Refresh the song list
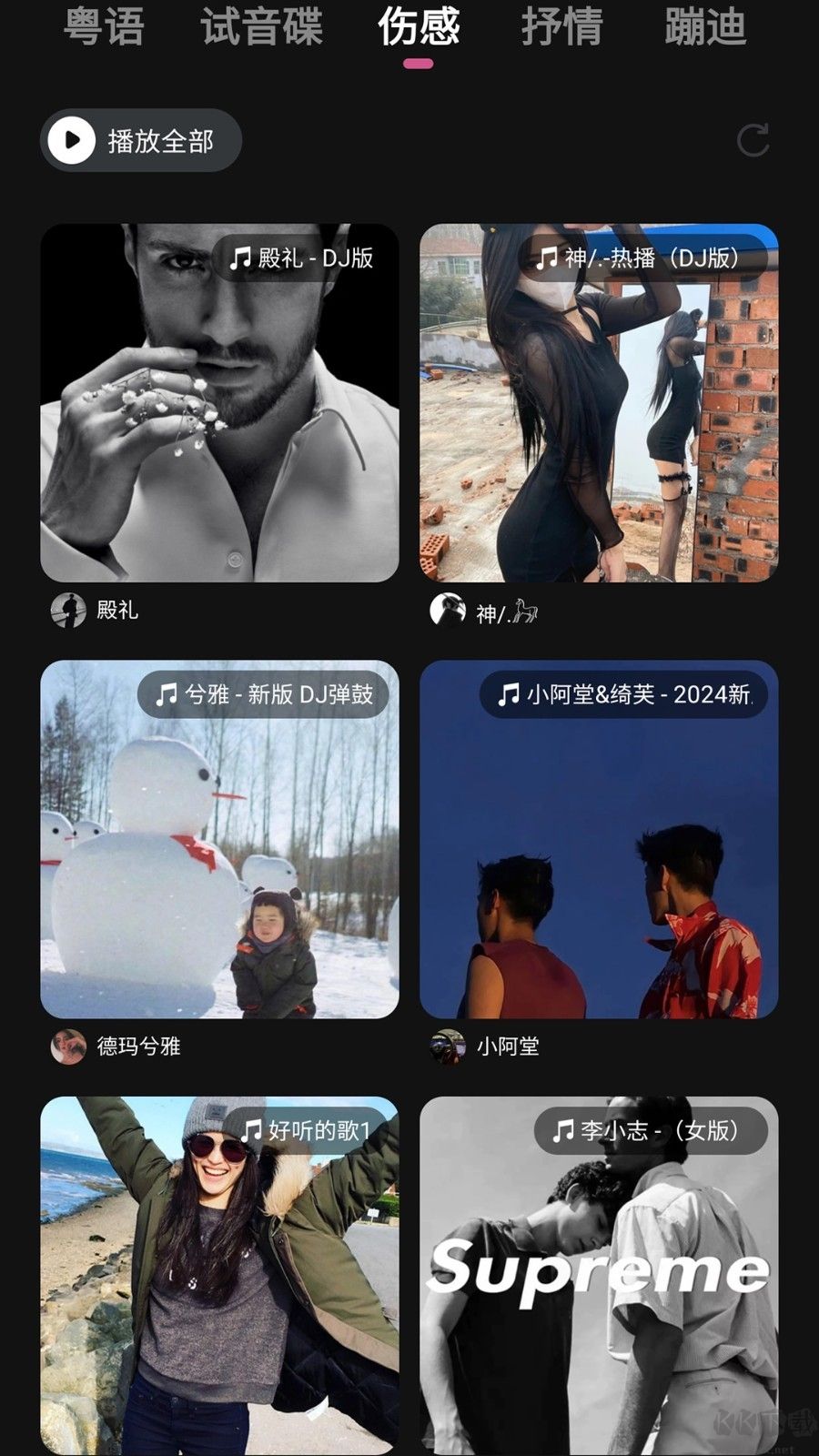 [753, 141]
